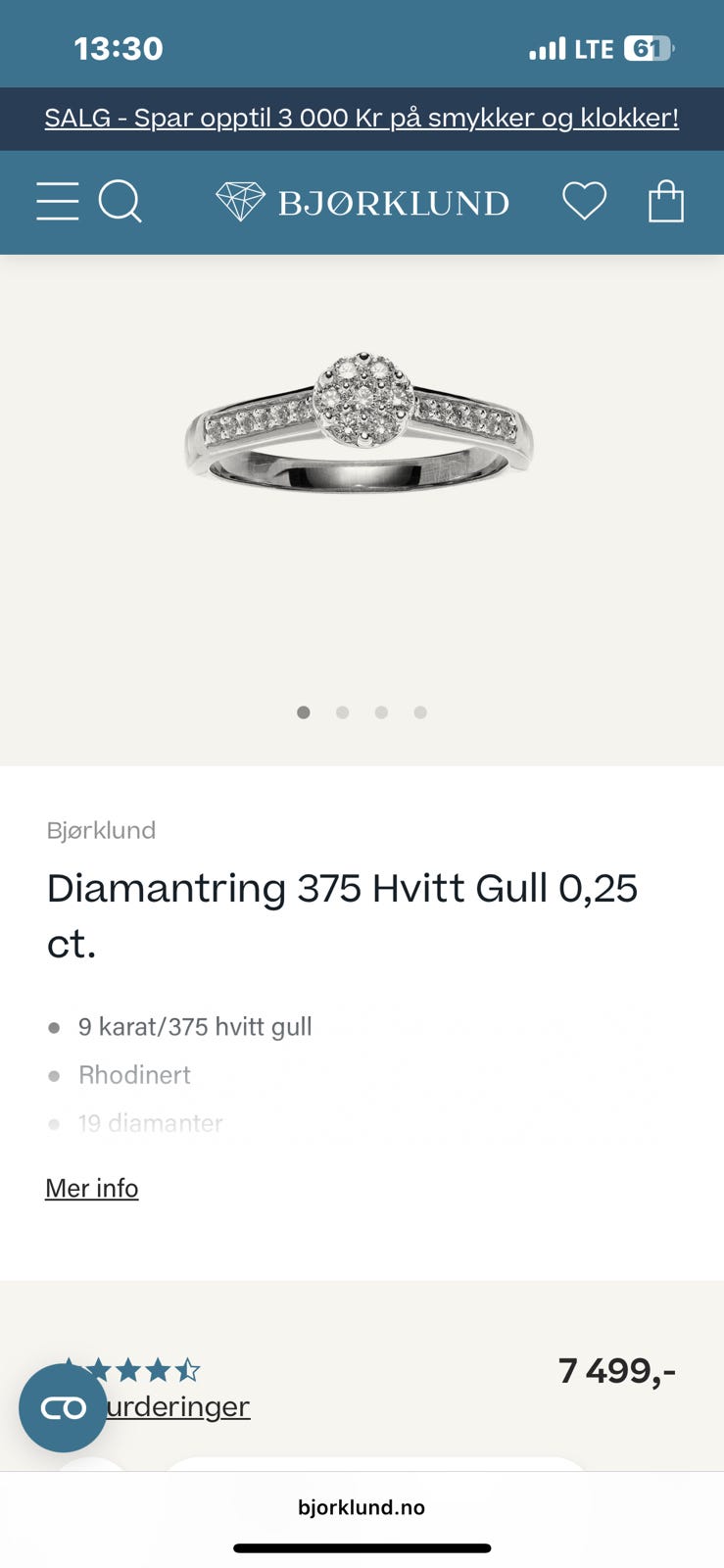Click the ring product photo
The width and height of the screenshot is (724, 1568).
362,421
